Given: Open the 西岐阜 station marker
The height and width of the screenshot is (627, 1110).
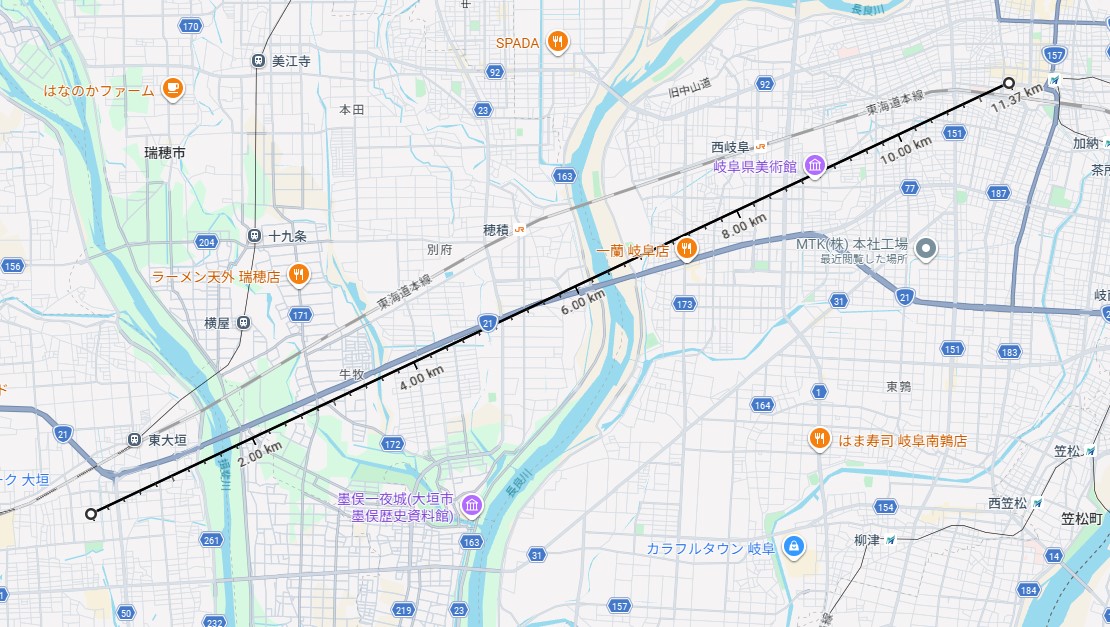Looking at the screenshot, I should (x=761, y=145).
